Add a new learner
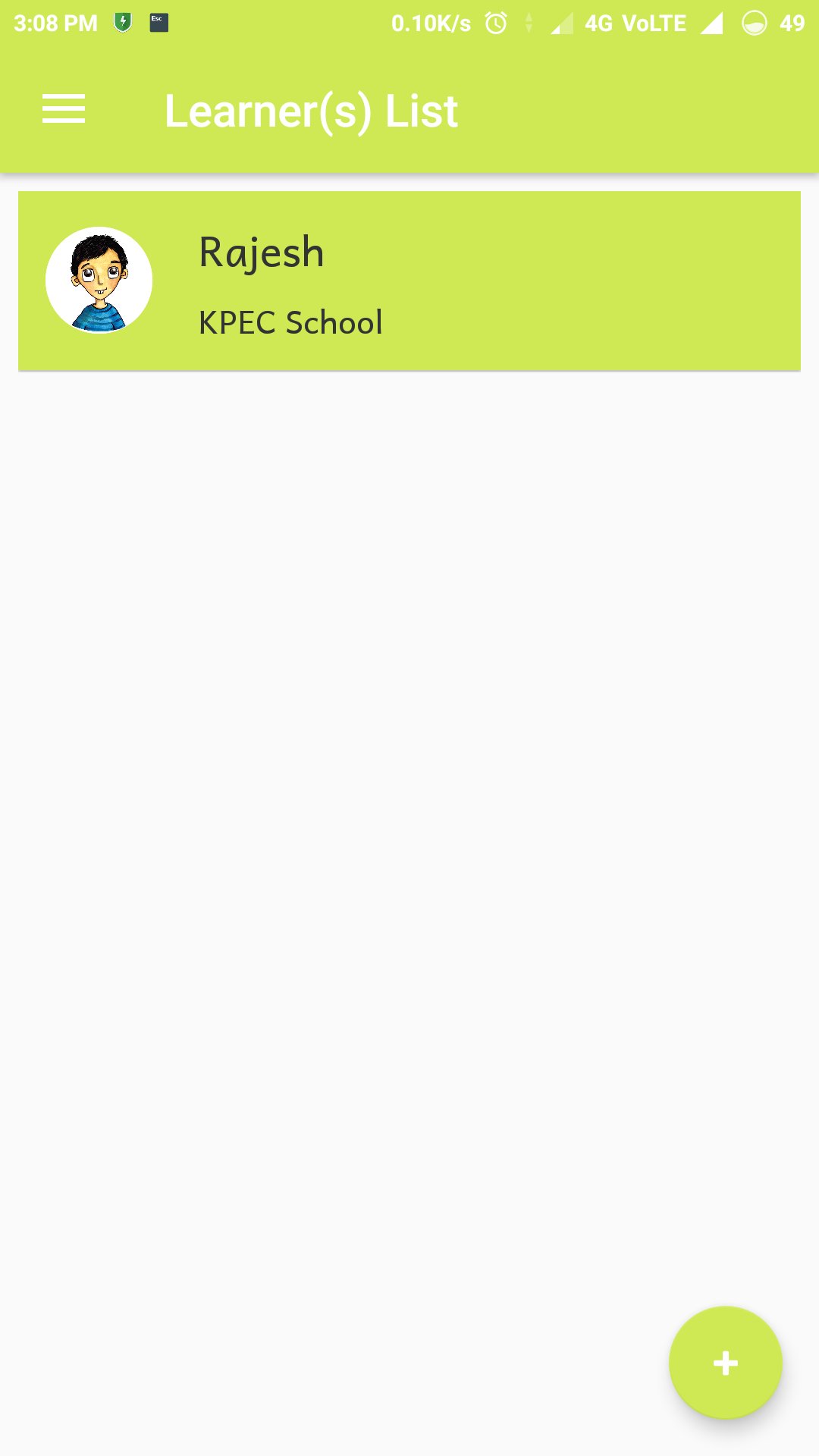Viewport: 819px width, 1456px height. [x=725, y=1362]
